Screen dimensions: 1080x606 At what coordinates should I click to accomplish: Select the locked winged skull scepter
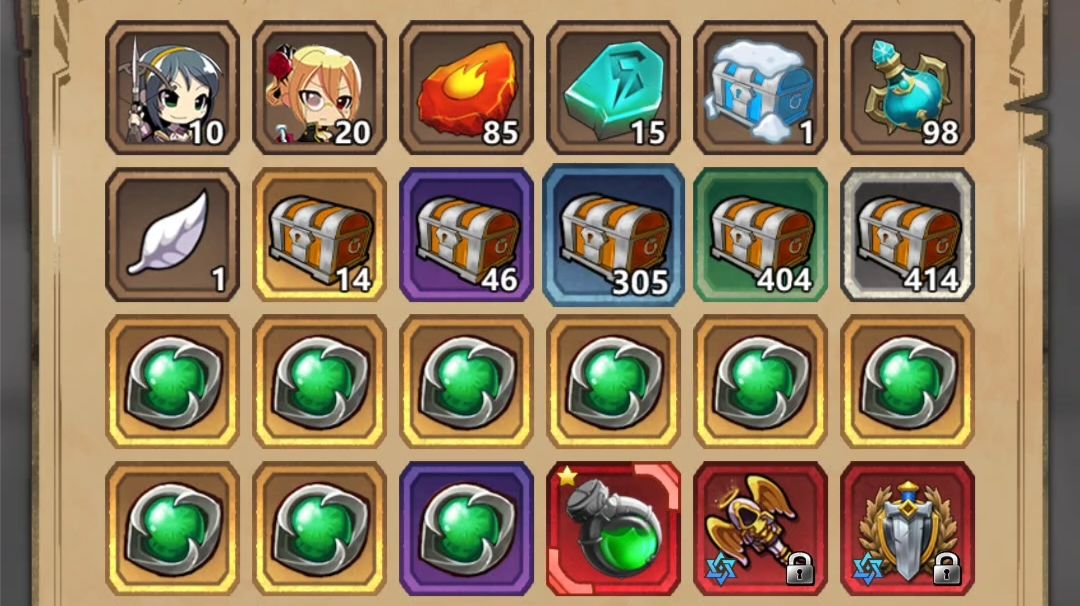click(760, 529)
